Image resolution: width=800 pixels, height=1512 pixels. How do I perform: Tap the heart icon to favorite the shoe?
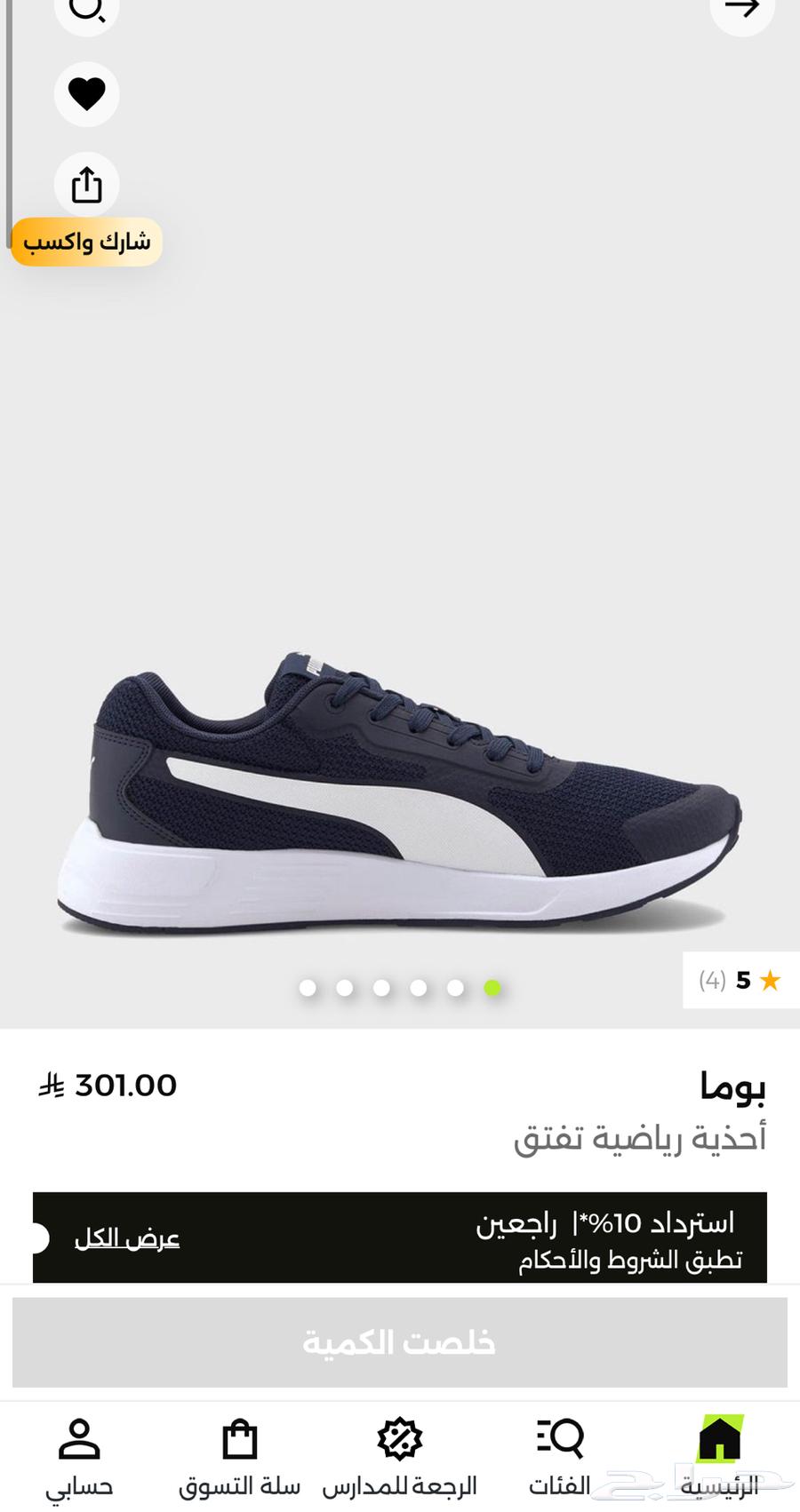tap(86, 95)
